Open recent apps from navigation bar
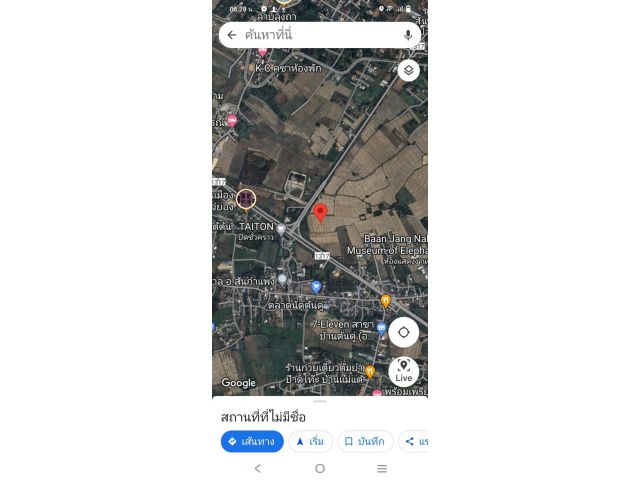This screenshot has height=480, width=640. [381, 468]
